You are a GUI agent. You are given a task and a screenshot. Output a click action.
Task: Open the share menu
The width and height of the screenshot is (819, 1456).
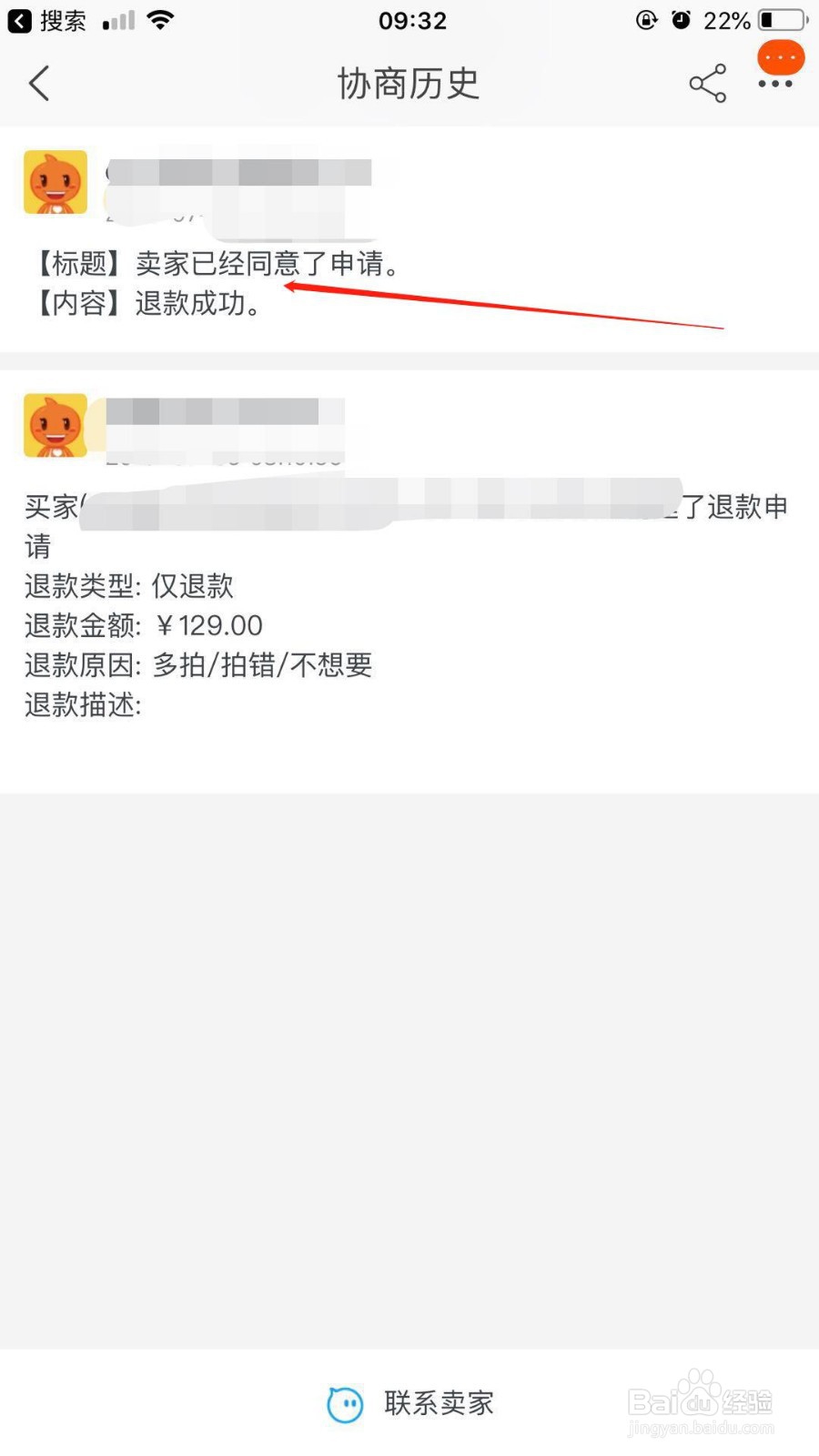coord(708,83)
